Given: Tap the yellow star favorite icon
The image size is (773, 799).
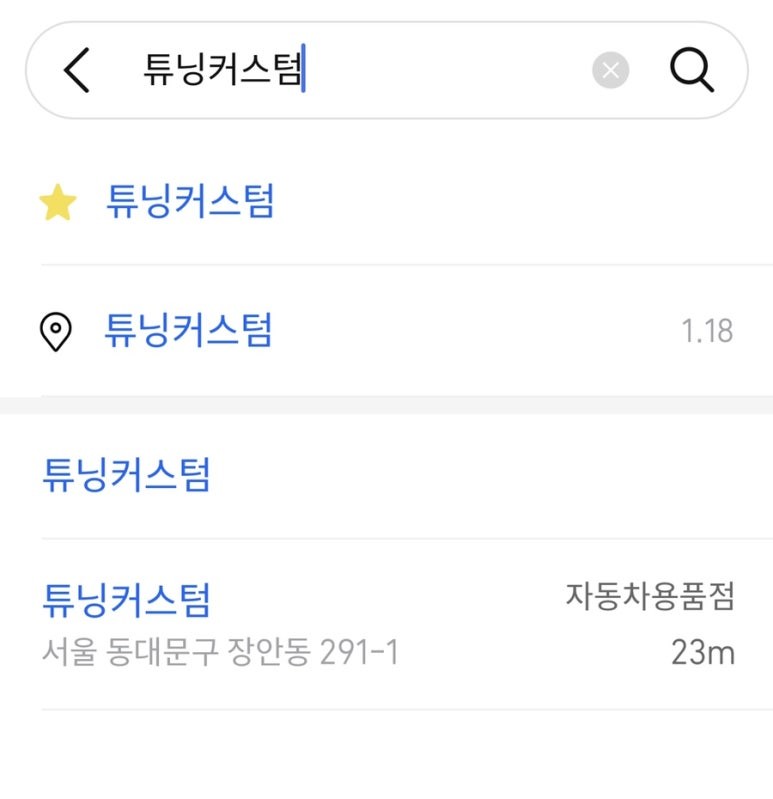Looking at the screenshot, I should pyautogui.click(x=58, y=202).
